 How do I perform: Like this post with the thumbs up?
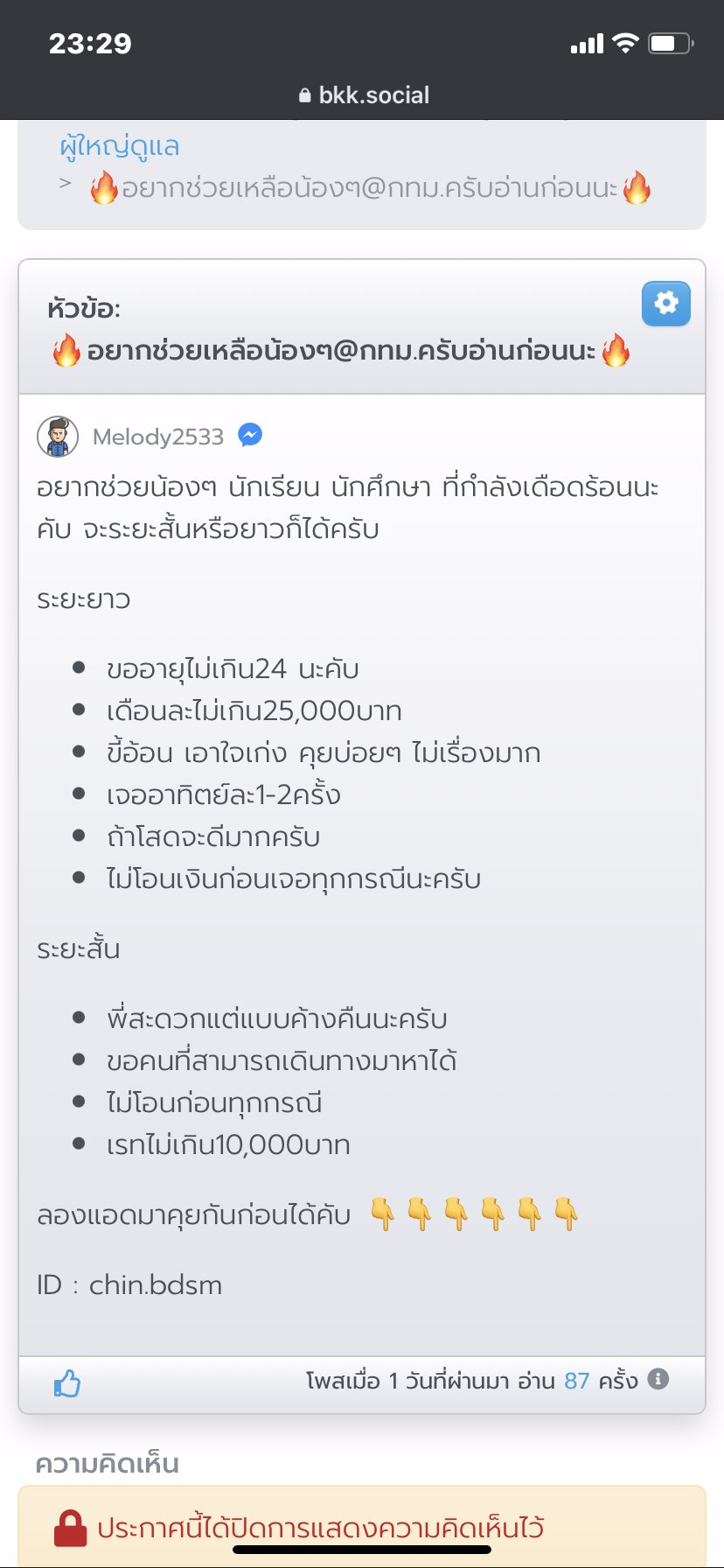pyautogui.click(x=67, y=1383)
